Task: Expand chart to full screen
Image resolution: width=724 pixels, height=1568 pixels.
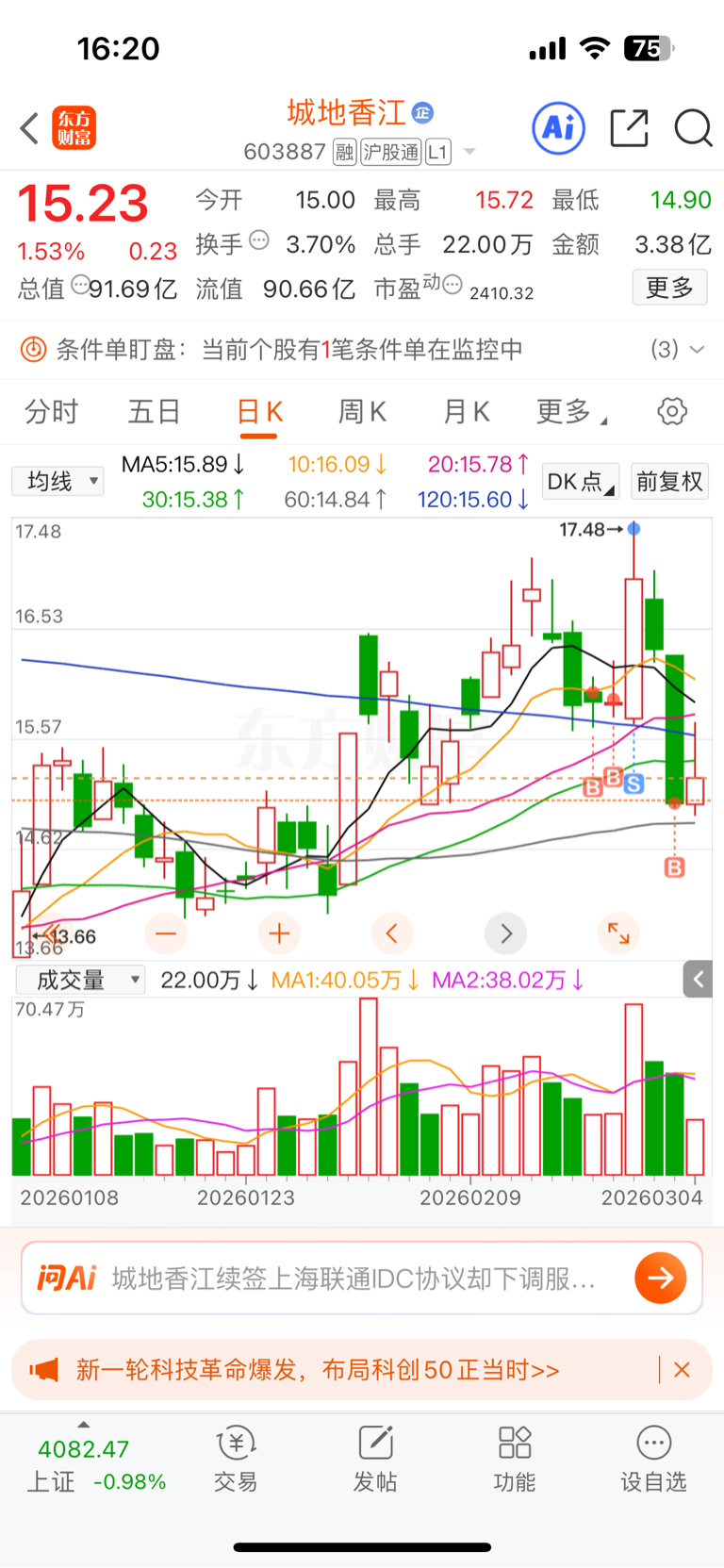Action: tap(618, 933)
